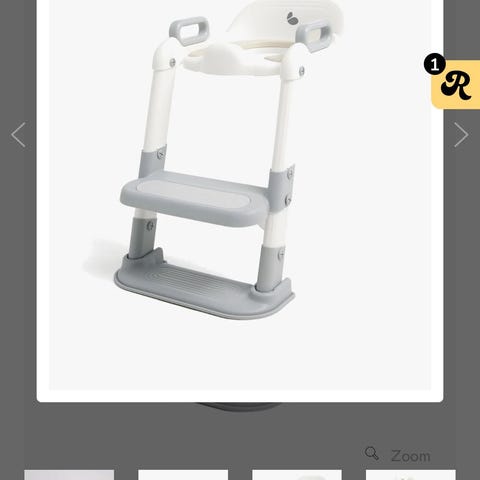The image size is (480, 480).
Task: Select the third thumbnail in the gallery
Action: pyautogui.click(x=297, y=475)
